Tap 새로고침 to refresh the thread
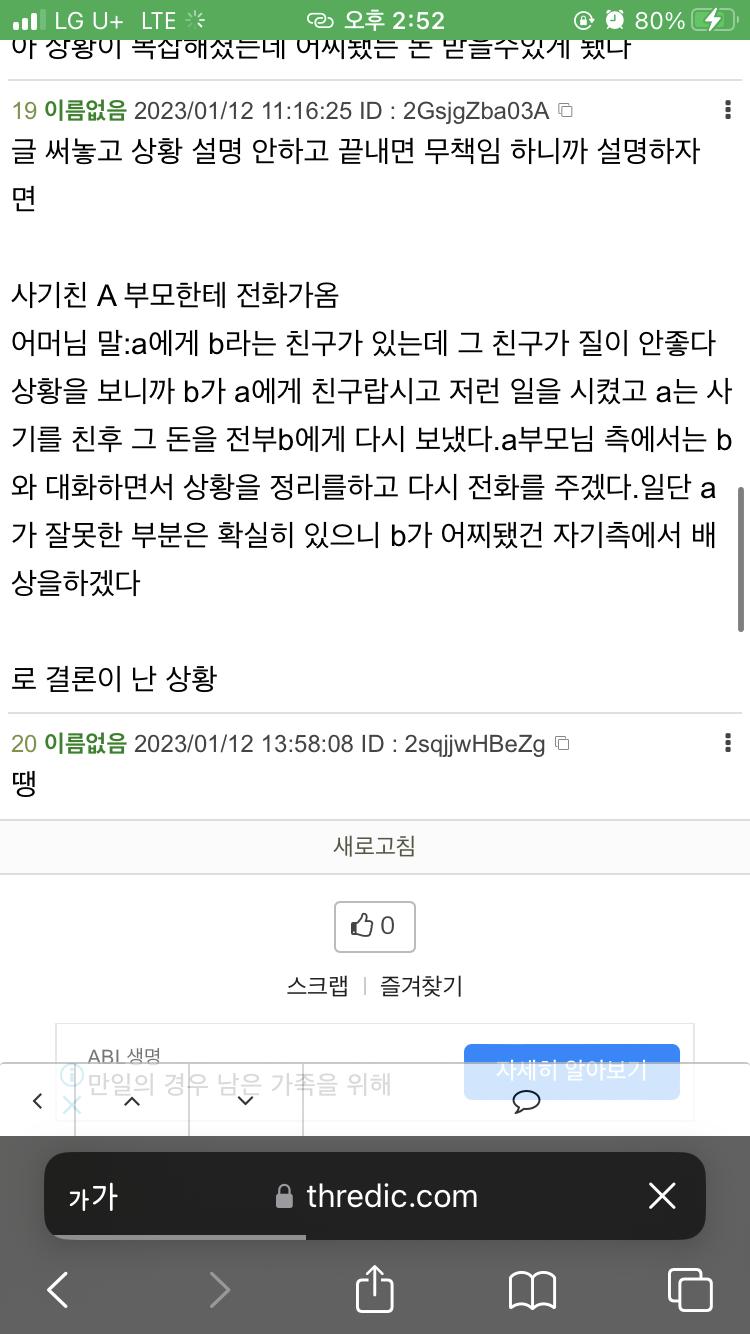This screenshot has height=1334, width=750. click(x=374, y=846)
